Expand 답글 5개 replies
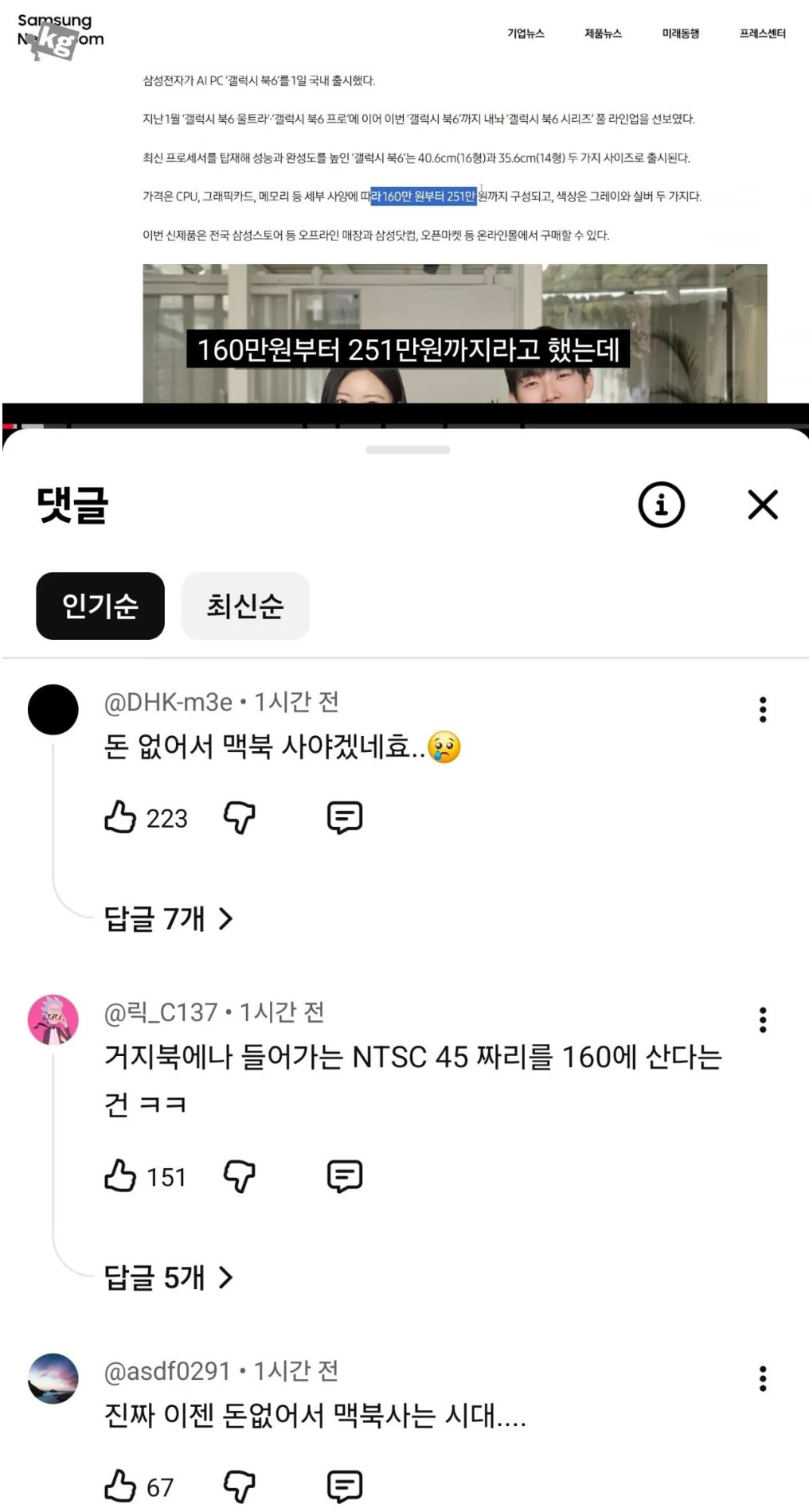Viewport: 809px width, 1512px height. pyautogui.click(x=168, y=1277)
